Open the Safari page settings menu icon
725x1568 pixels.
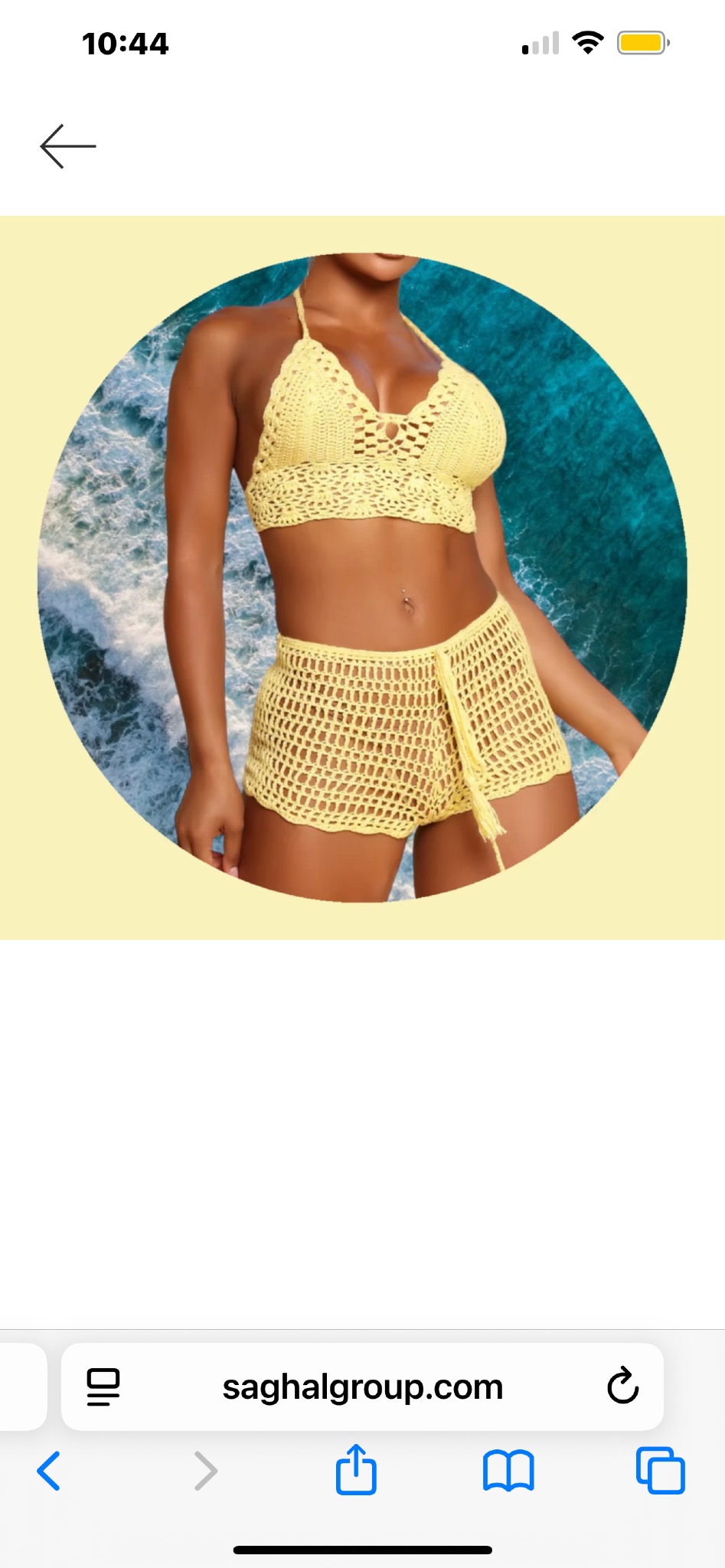click(x=103, y=1387)
